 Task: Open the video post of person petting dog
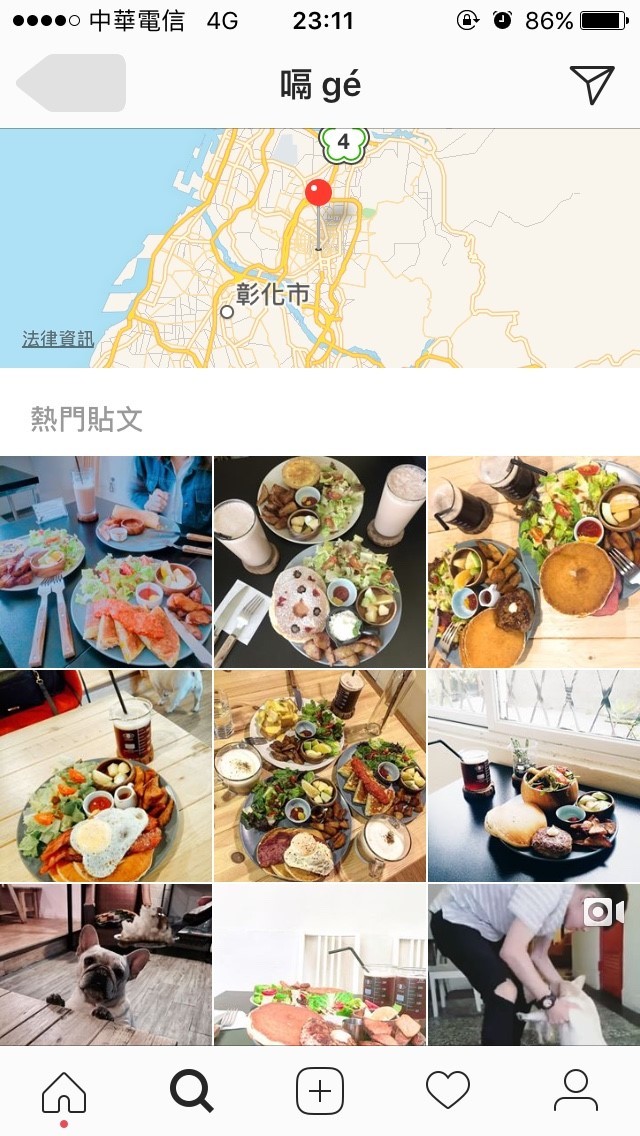(534, 964)
